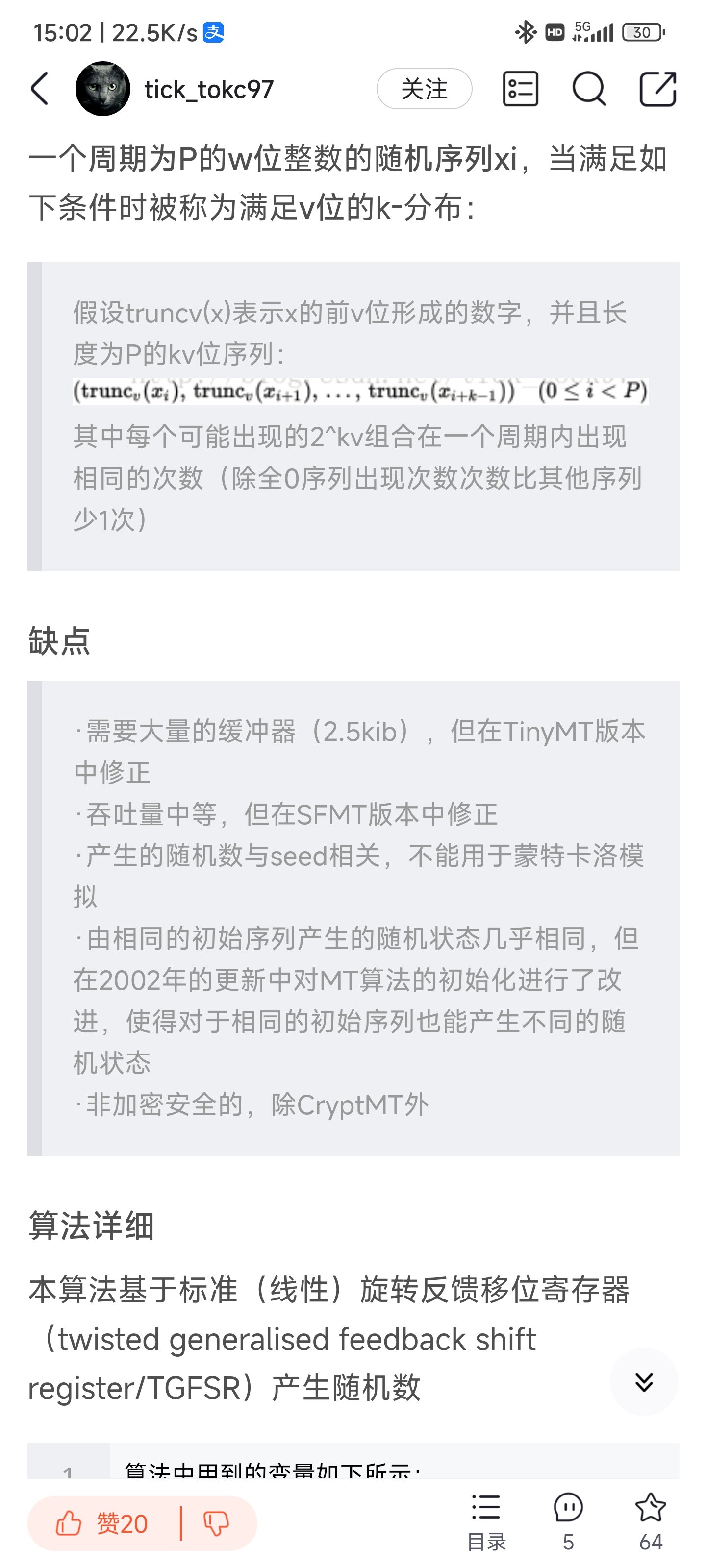706x1568 pixels.
Task: Open the author name tick_tokc97
Action: pyautogui.click(x=209, y=90)
